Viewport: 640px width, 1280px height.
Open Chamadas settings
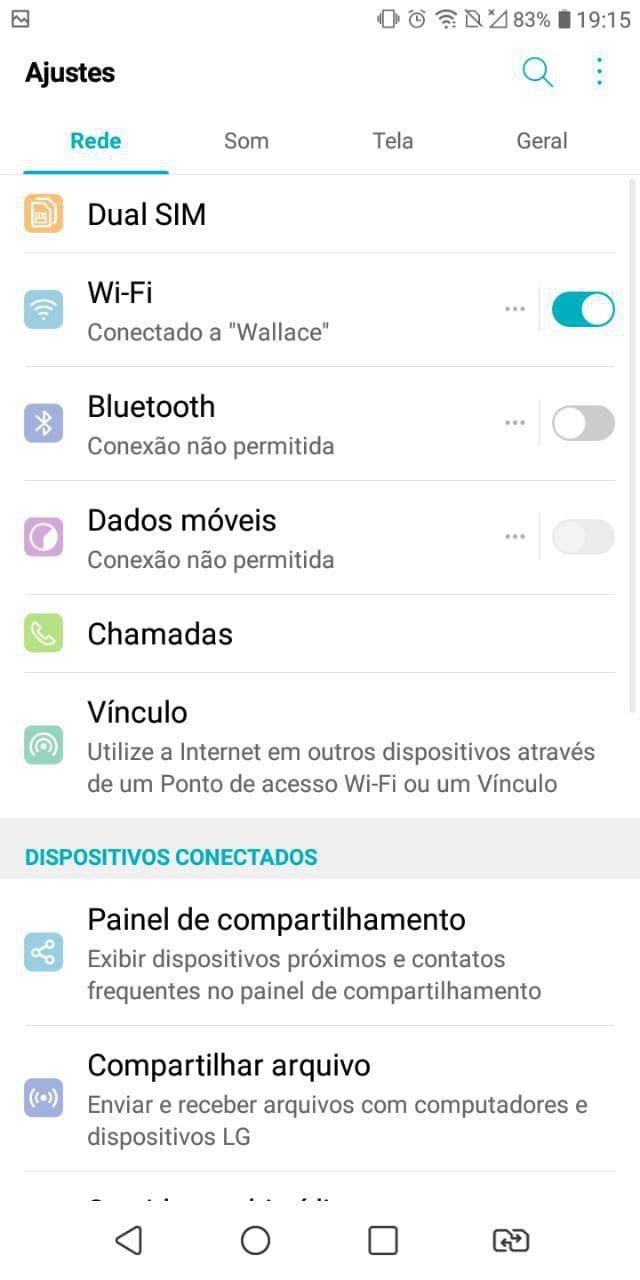click(320, 634)
